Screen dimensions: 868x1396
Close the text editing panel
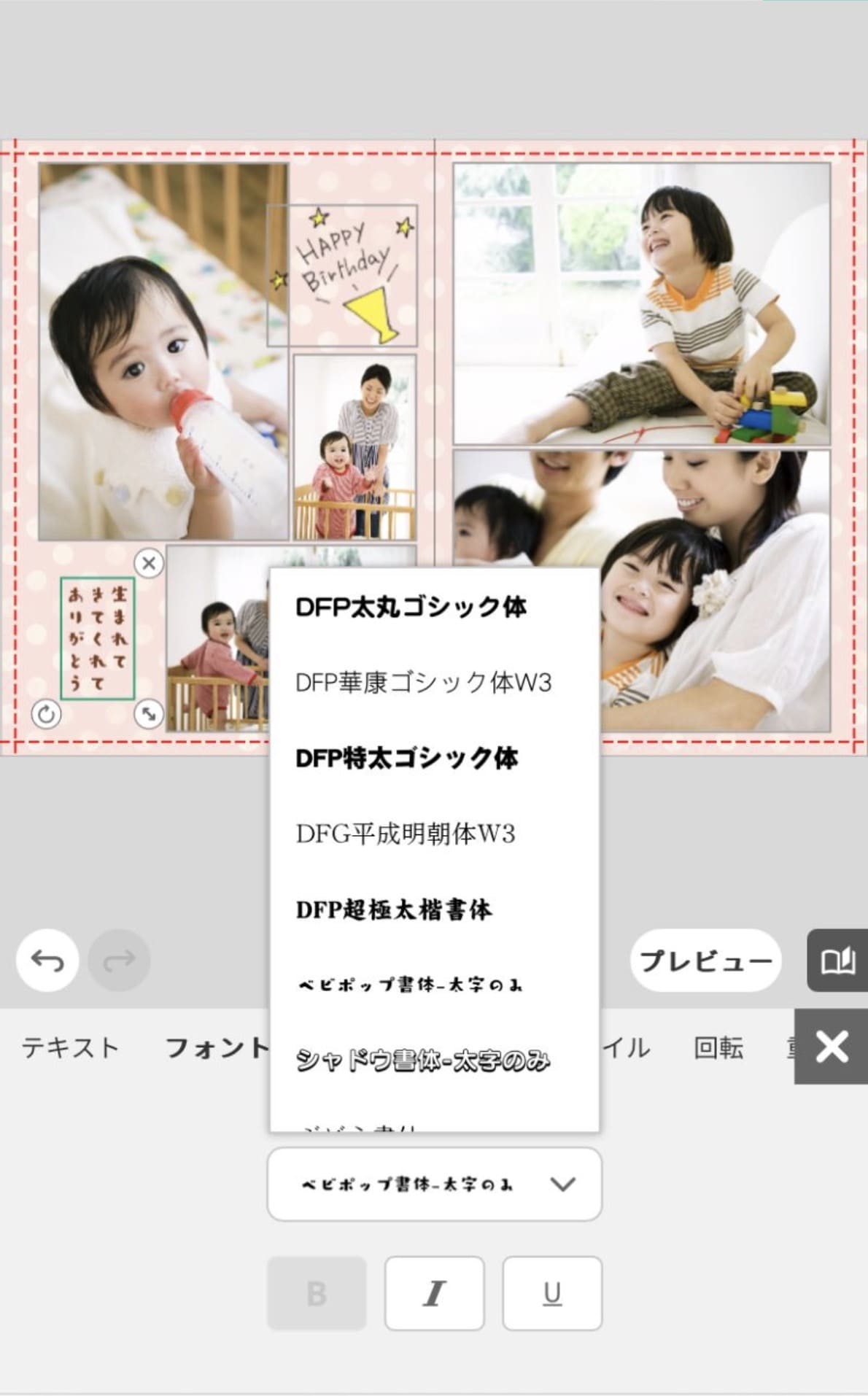(832, 1047)
